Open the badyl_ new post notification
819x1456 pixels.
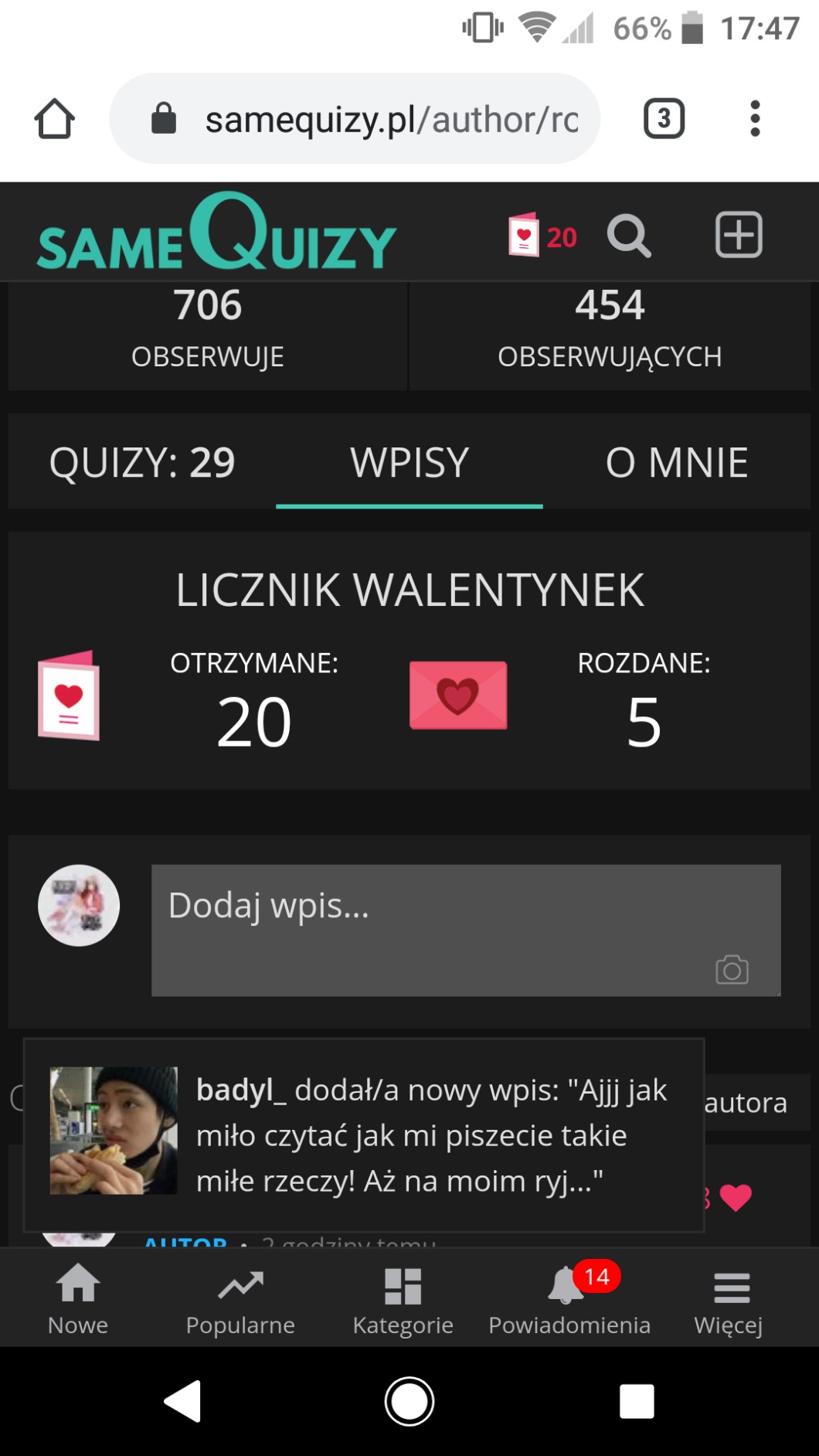point(364,1135)
